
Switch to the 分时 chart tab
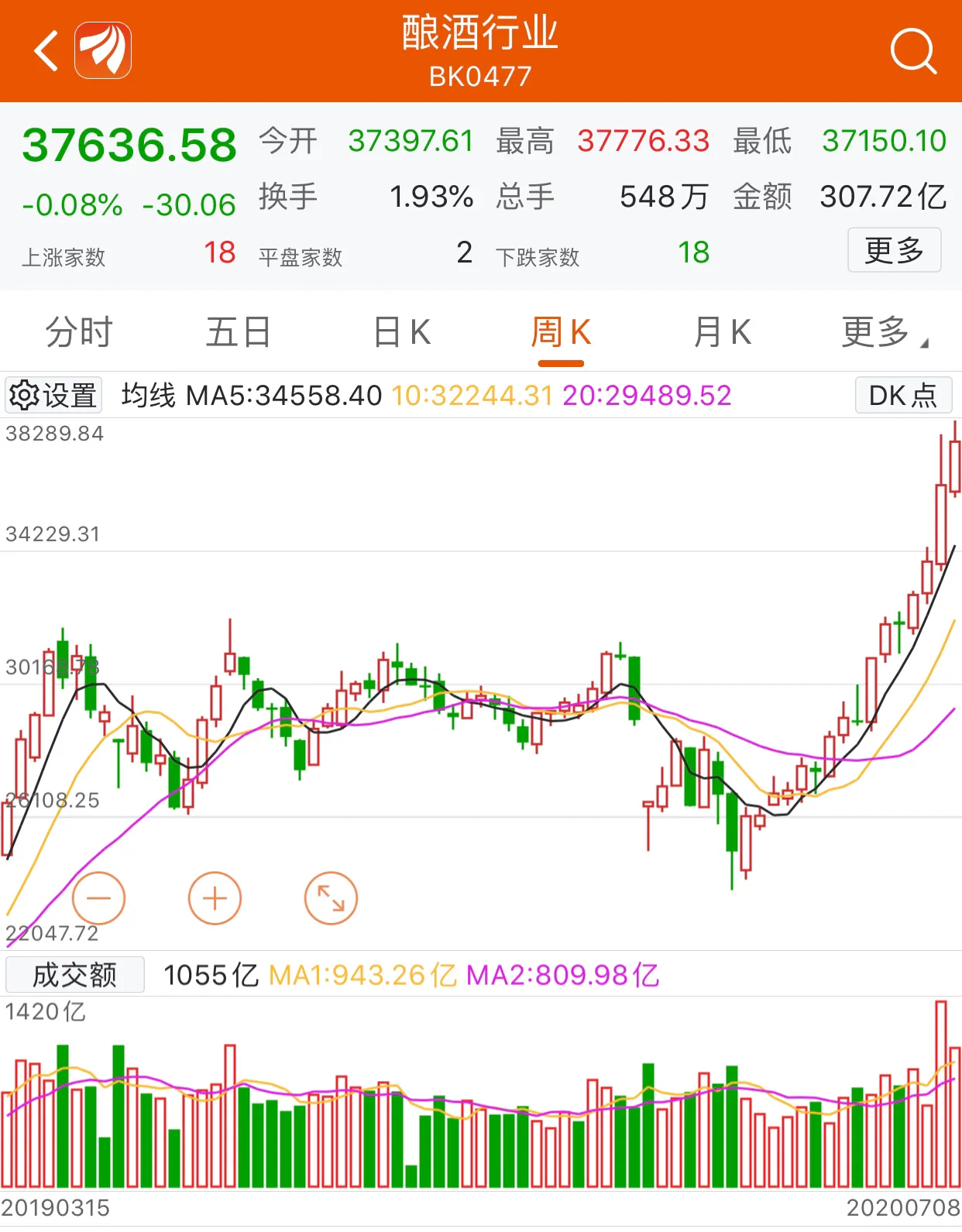click(77, 331)
